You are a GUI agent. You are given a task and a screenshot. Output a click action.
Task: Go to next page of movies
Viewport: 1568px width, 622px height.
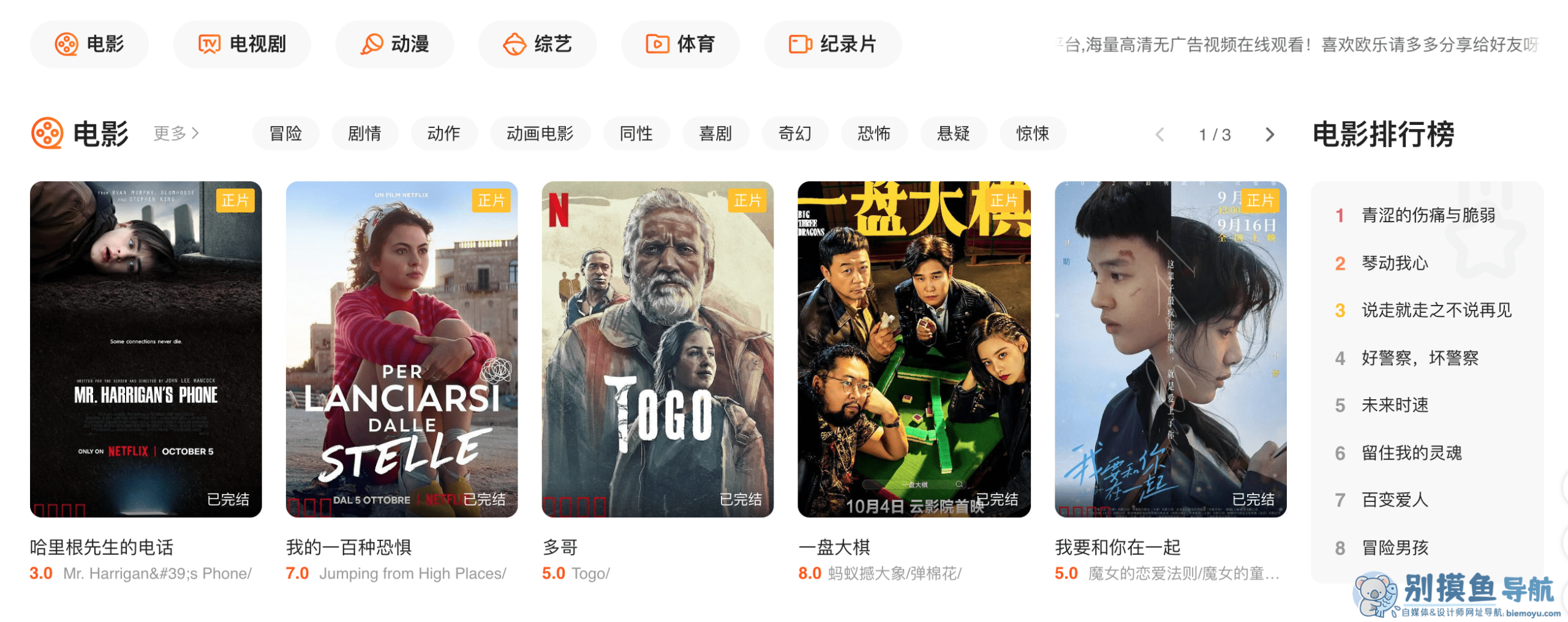[1270, 135]
